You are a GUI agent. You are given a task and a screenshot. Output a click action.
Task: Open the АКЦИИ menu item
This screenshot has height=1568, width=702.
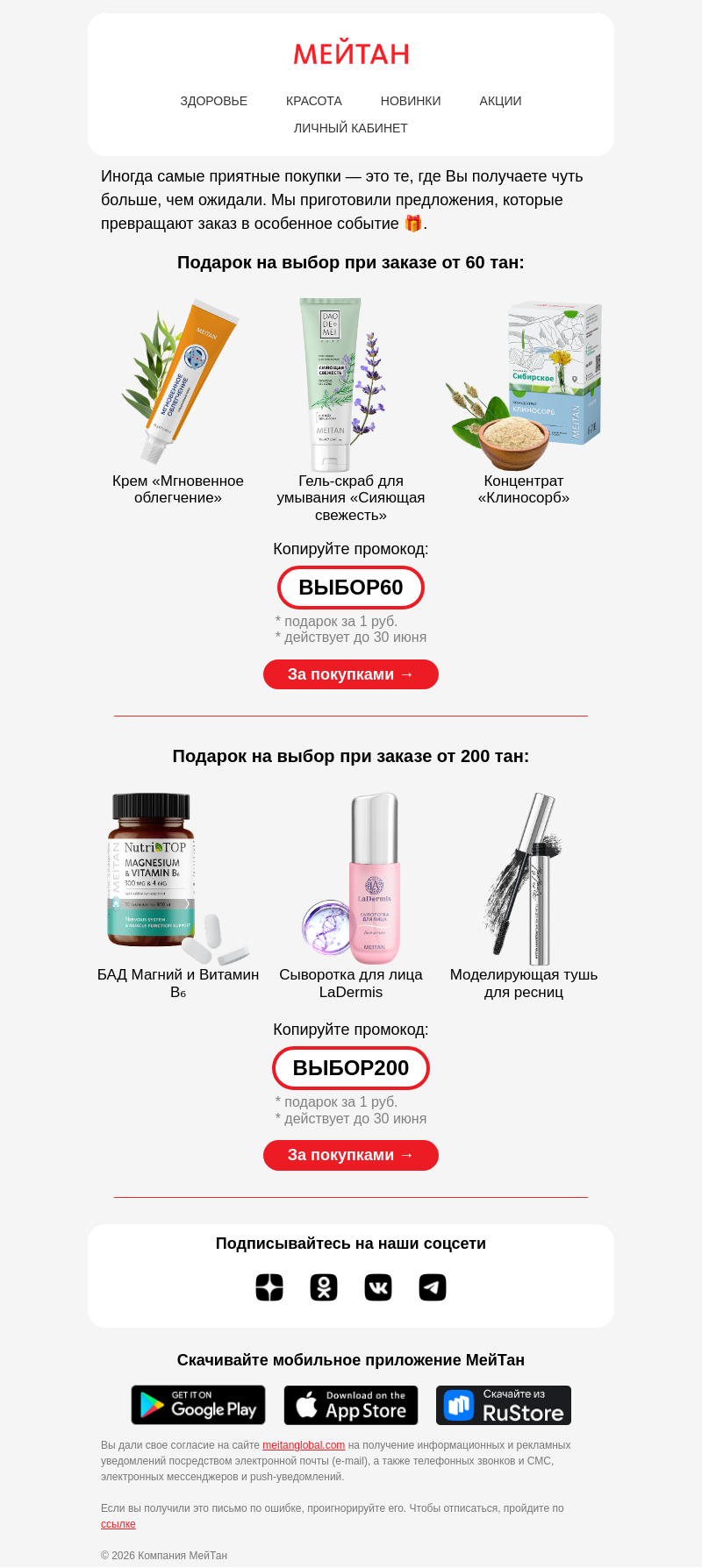pyautogui.click(x=500, y=101)
